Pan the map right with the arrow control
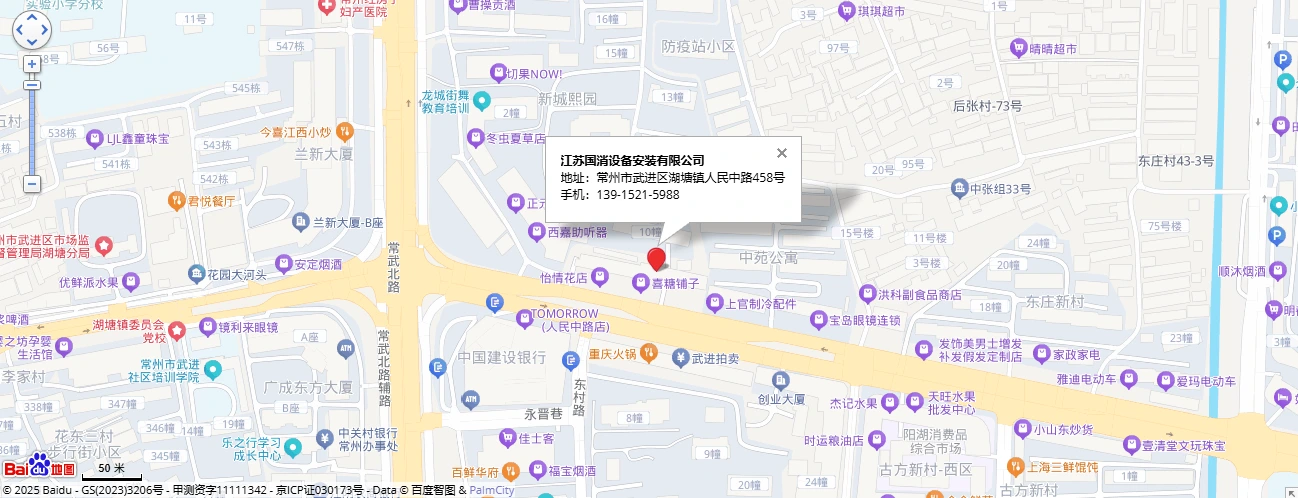Screen dimensions: 1298x498 (x=44, y=30)
